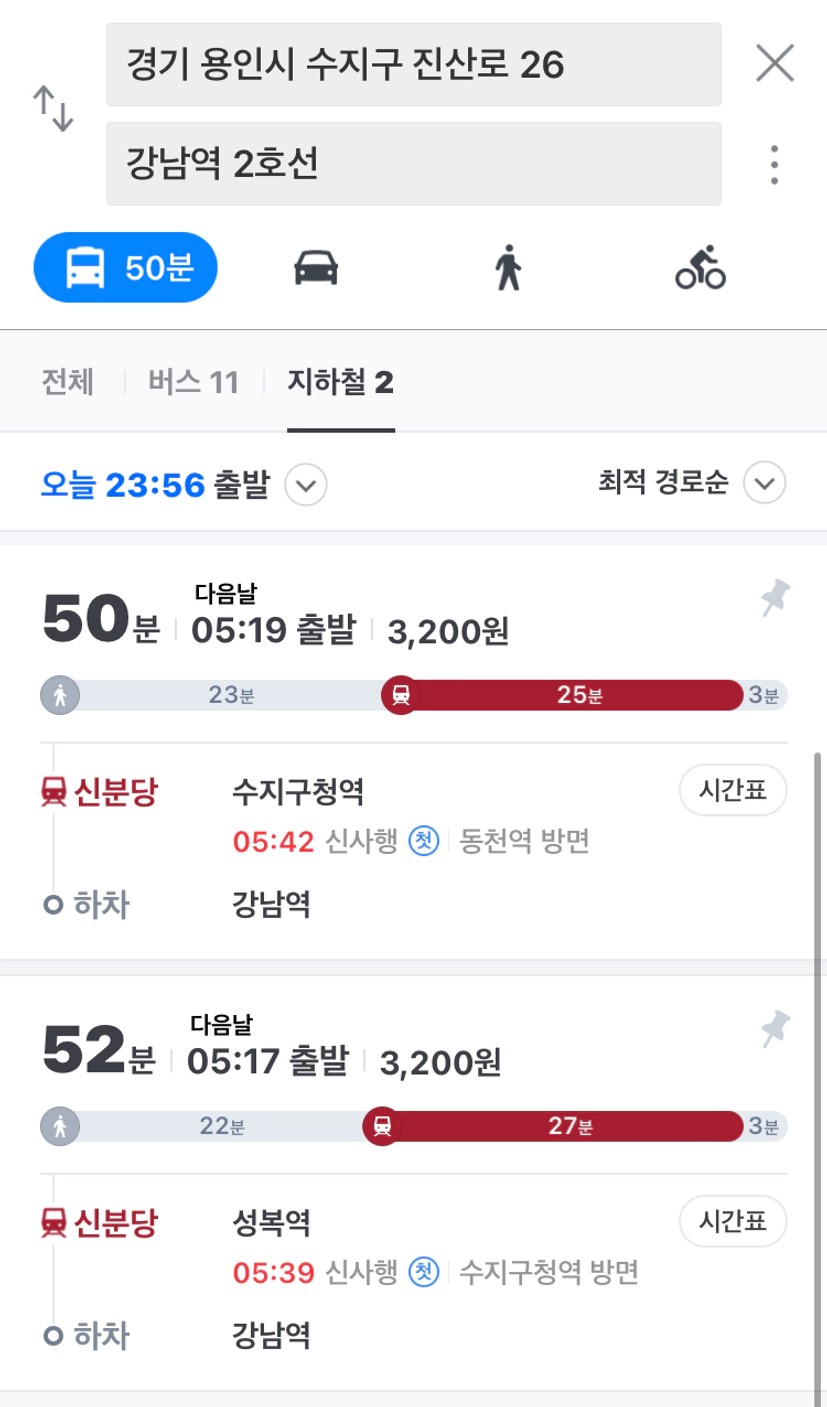
Task: Filter routes by 버스 11 tab
Action: pos(194,382)
